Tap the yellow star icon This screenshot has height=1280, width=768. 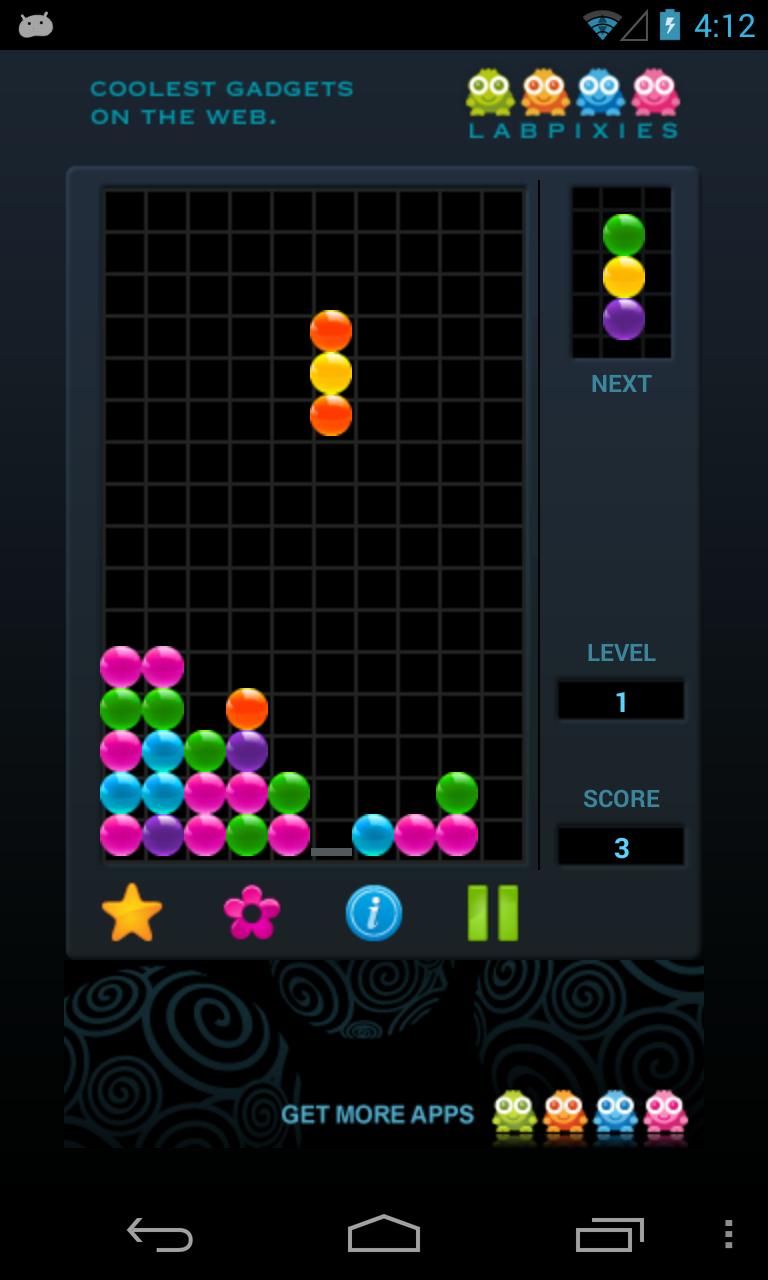(131, 912)
